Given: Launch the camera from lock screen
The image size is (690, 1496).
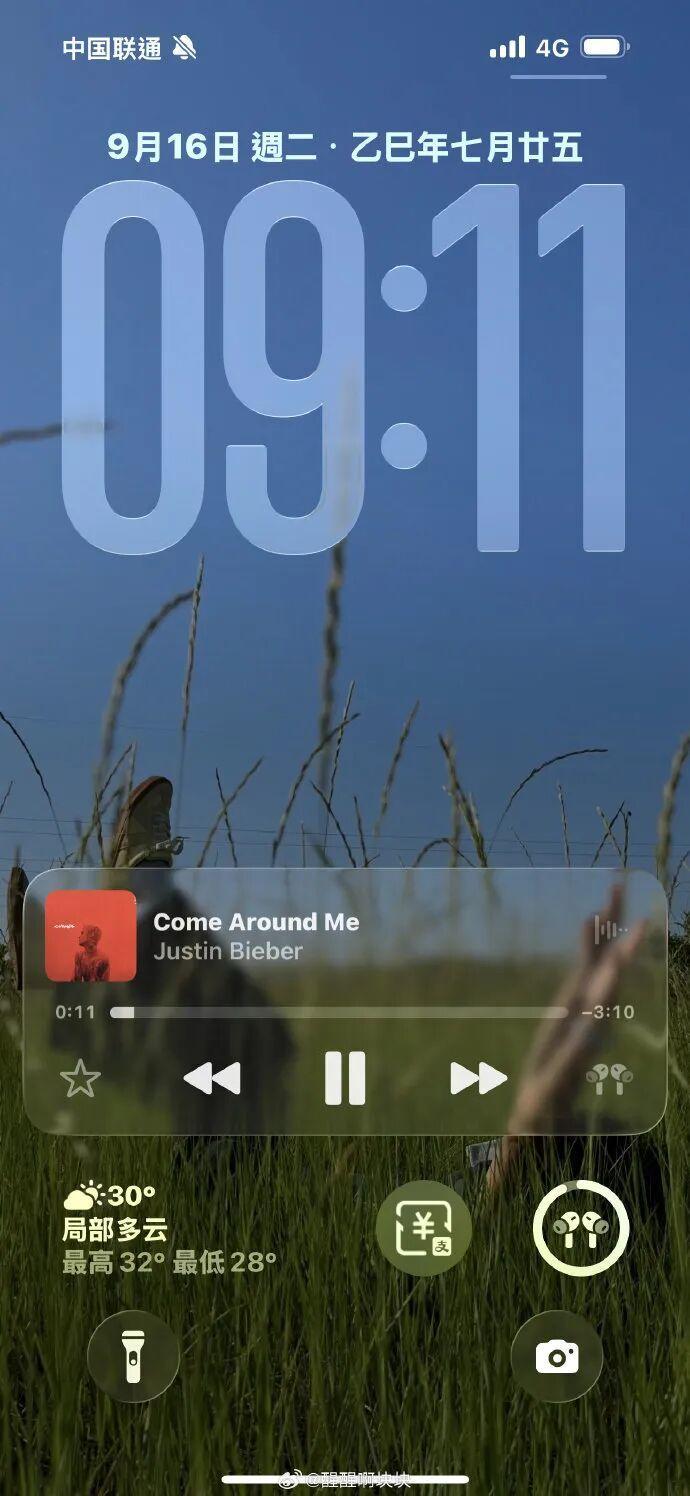Looking at the screenshot, I should click(557, 1357).
